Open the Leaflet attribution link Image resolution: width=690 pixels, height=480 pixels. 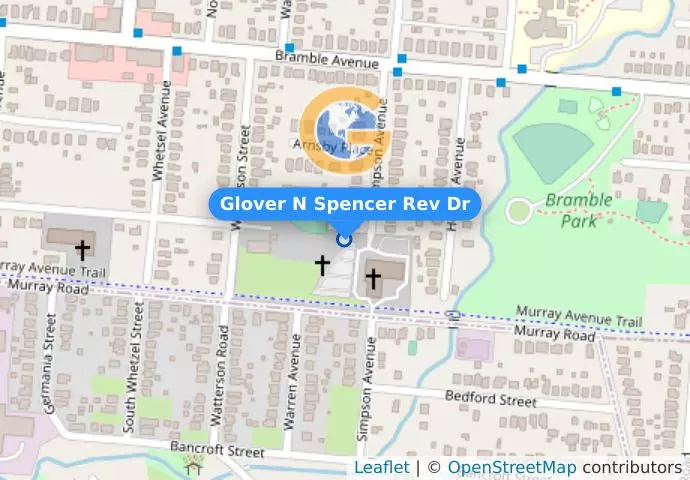(381, 468)
